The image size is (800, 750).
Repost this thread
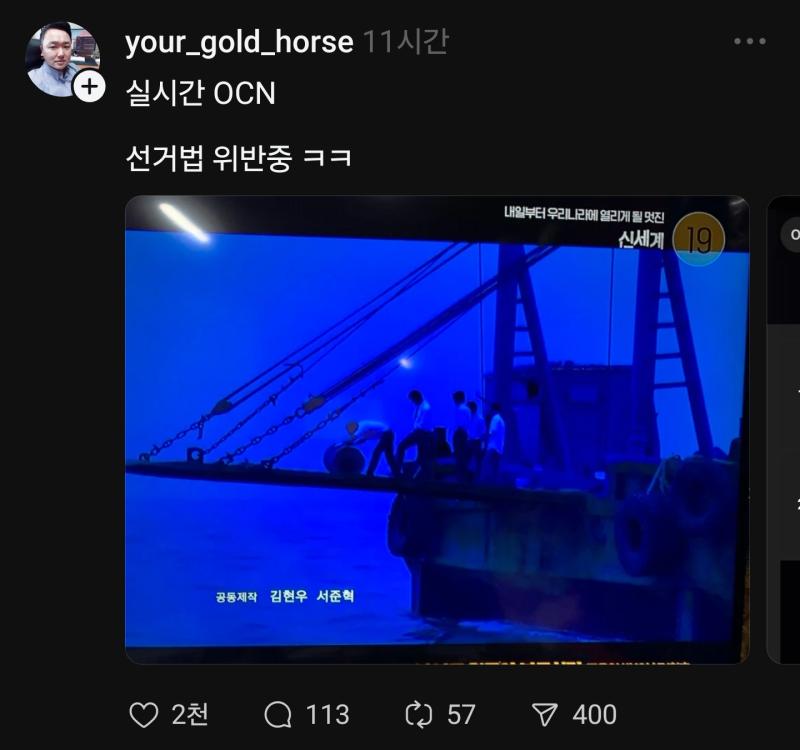[417, 714]
